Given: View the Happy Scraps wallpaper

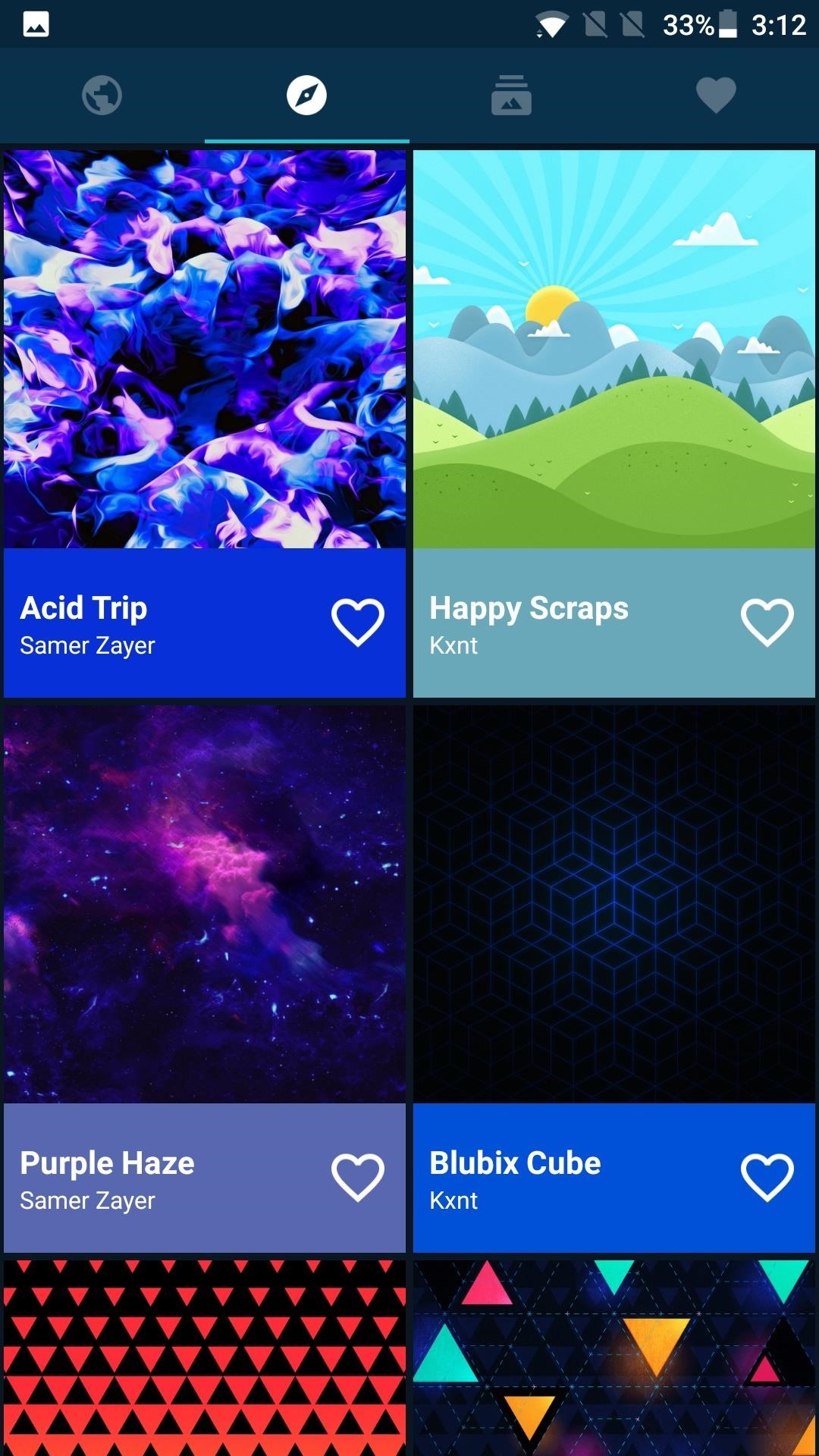Looking at the screenshot, I should (614, 349).
